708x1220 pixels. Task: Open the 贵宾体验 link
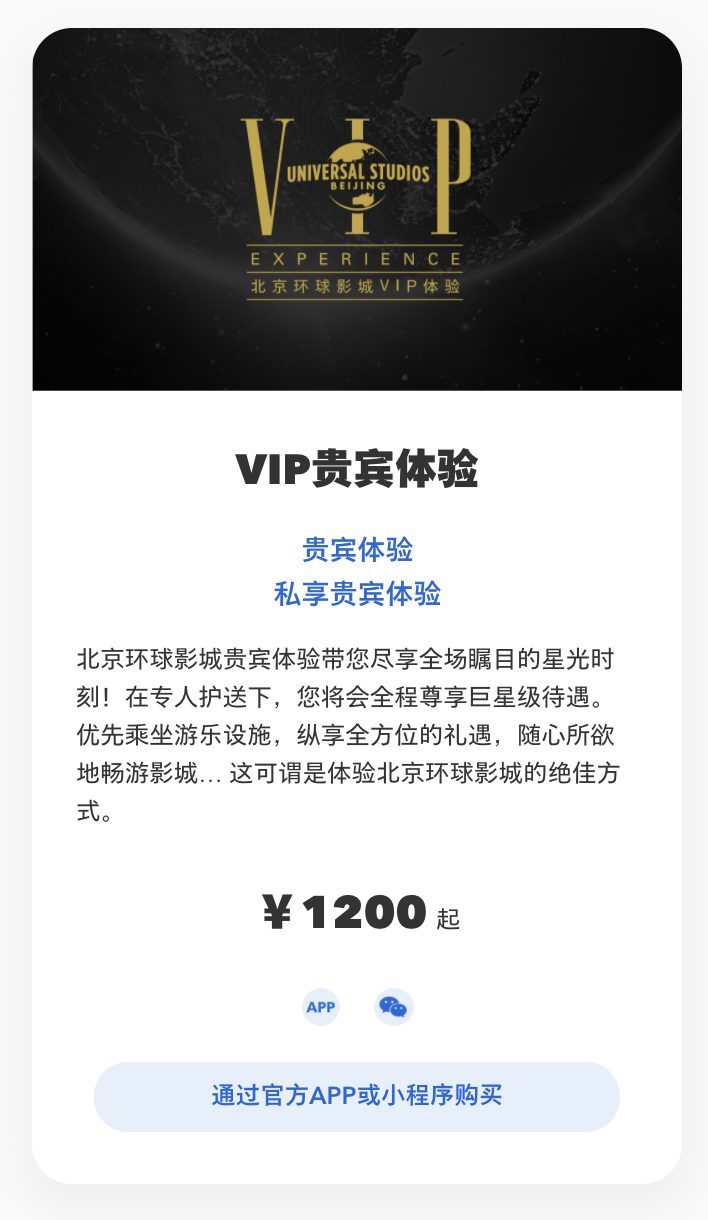pos(357,549)
